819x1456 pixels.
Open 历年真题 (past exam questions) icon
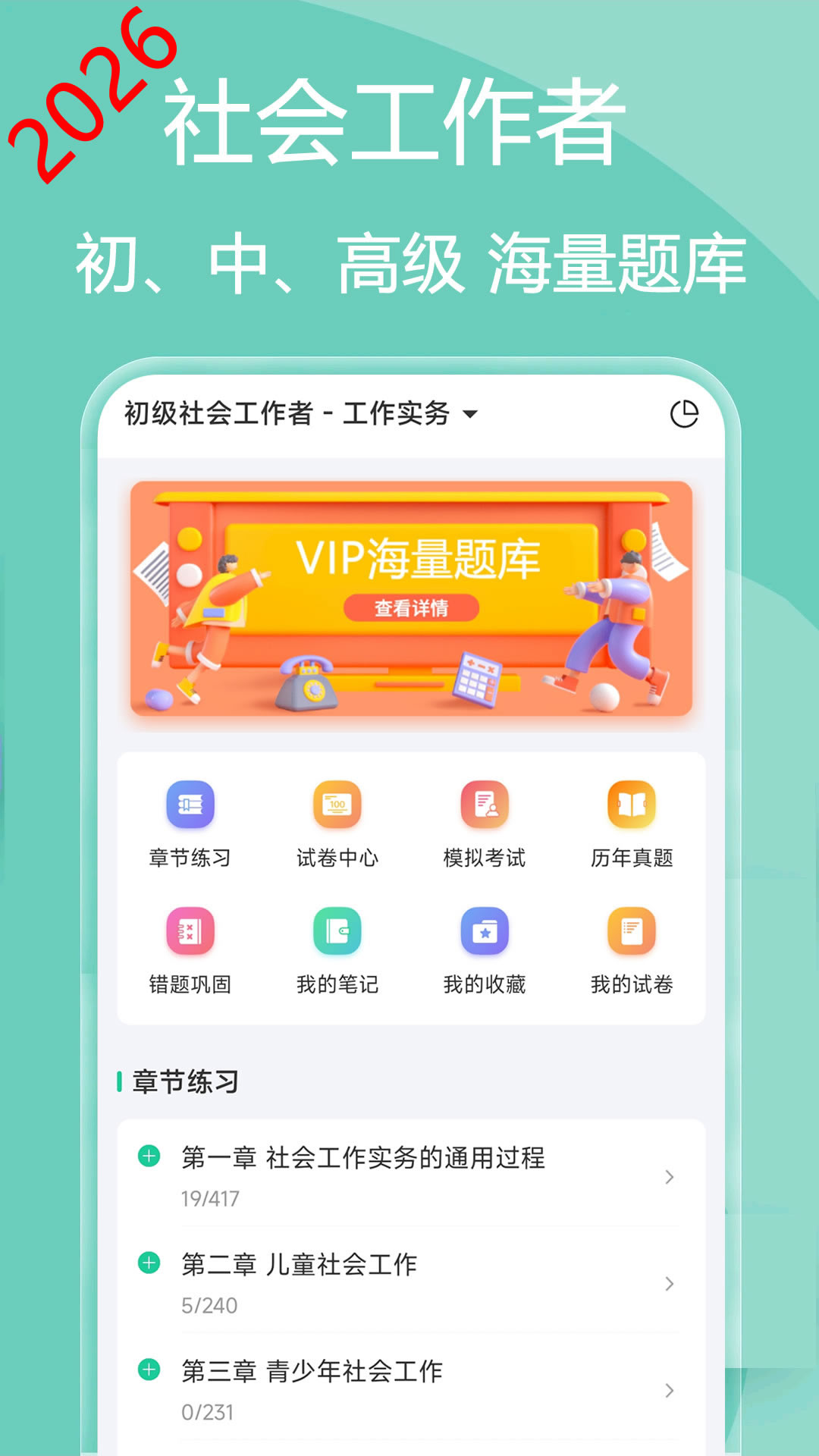632,805
